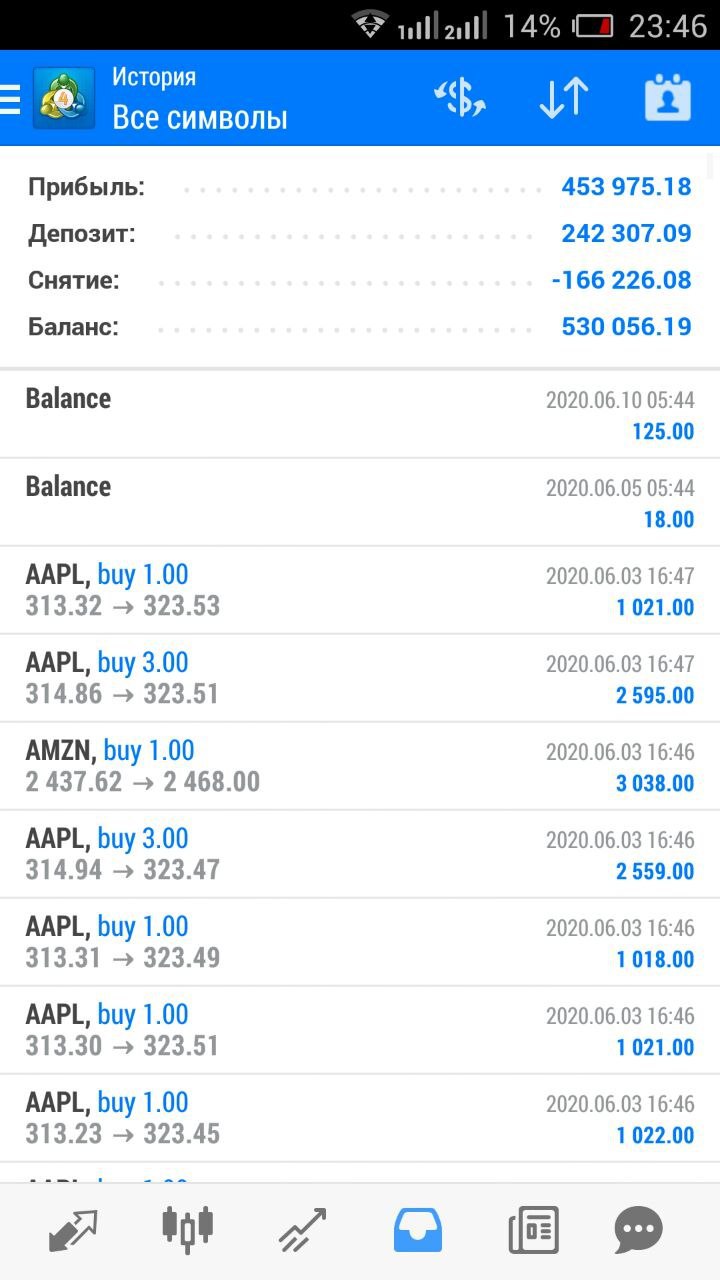The width and height of the screenshot is (720, 1280).
Task: Open the Balance entry of 125.00
Action: [x=360, y=414]
